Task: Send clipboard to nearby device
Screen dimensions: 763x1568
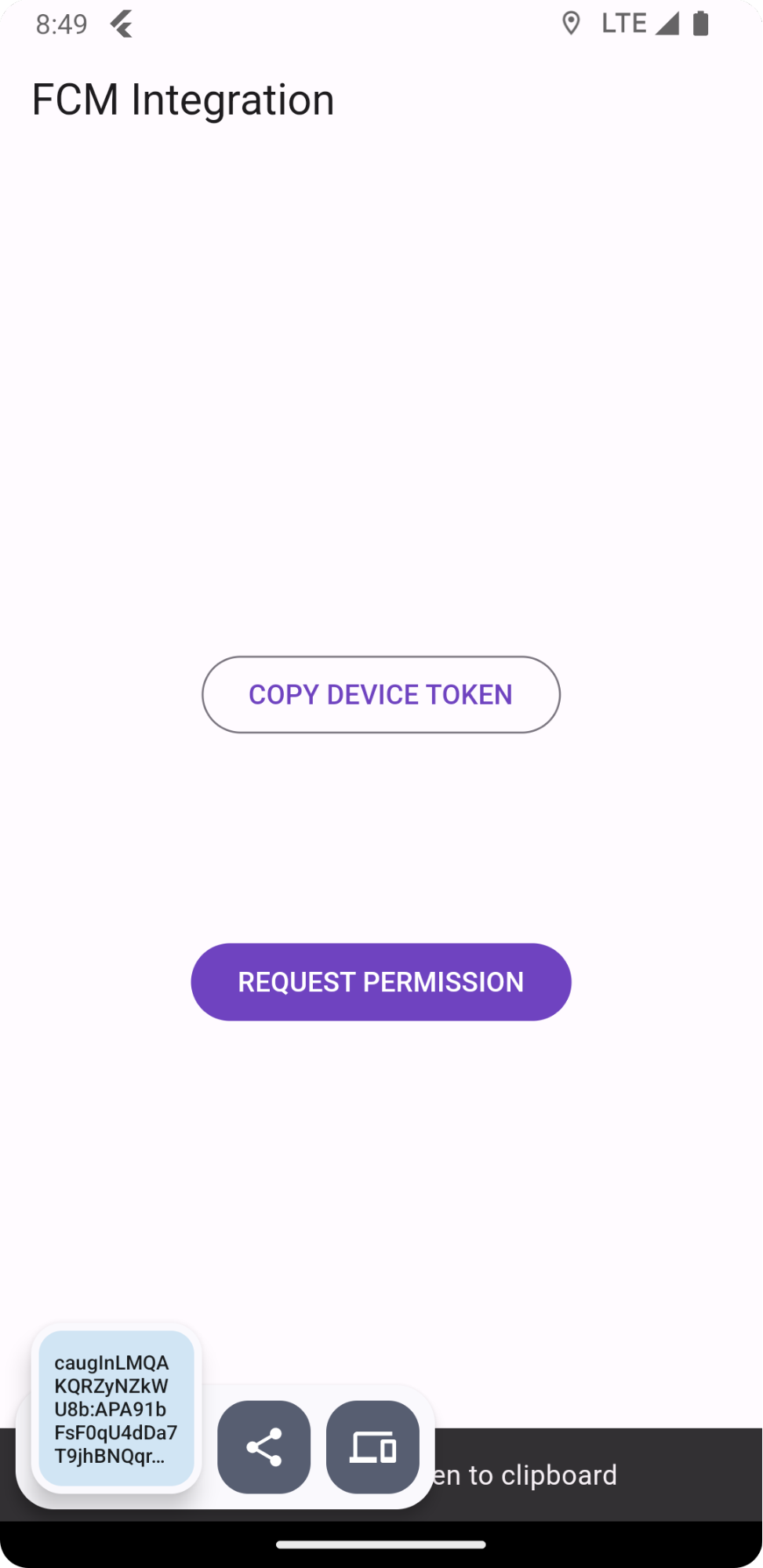Action: click(372, 1447)
